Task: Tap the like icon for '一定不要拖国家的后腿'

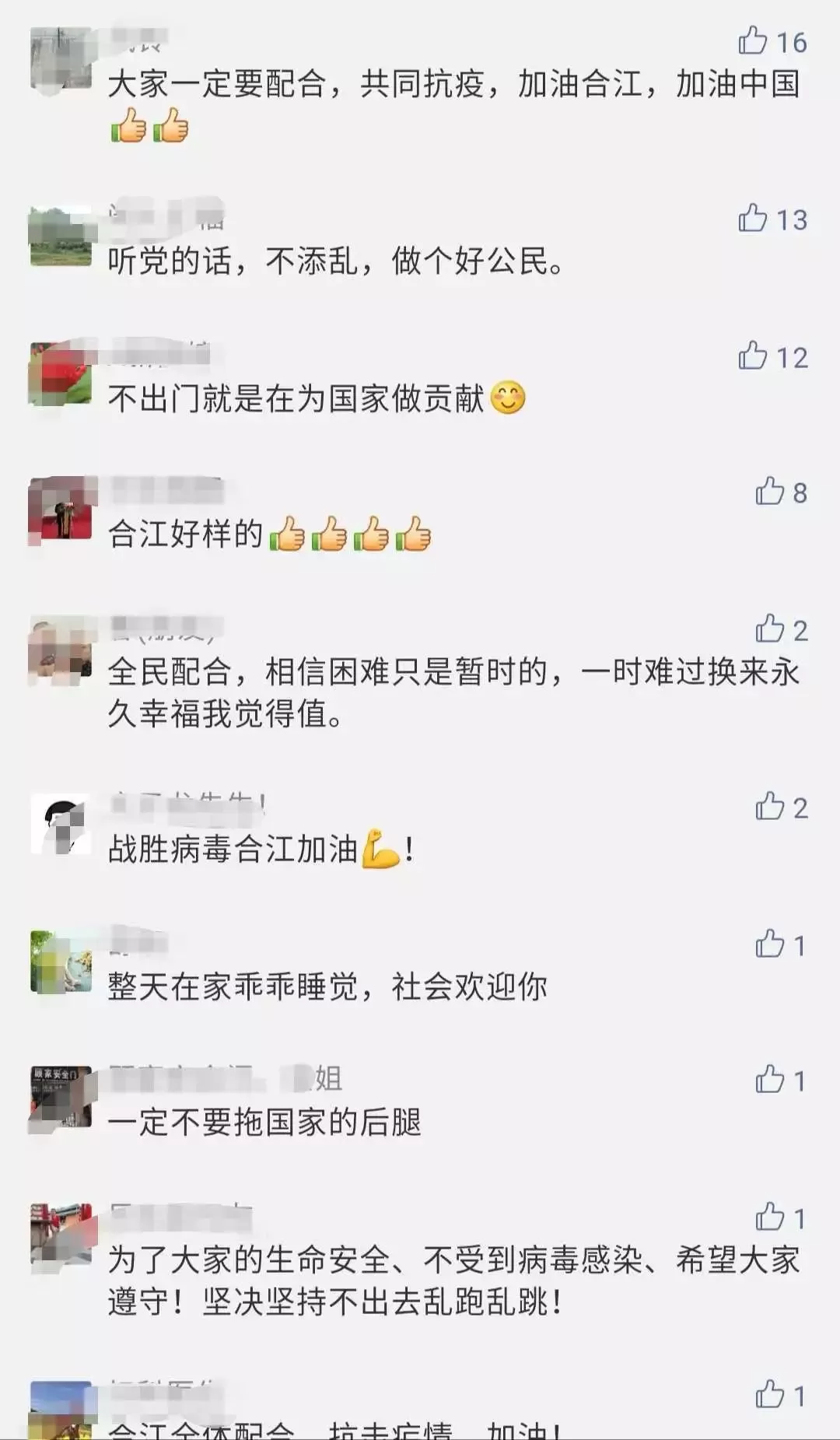Action: (770, 1080)
